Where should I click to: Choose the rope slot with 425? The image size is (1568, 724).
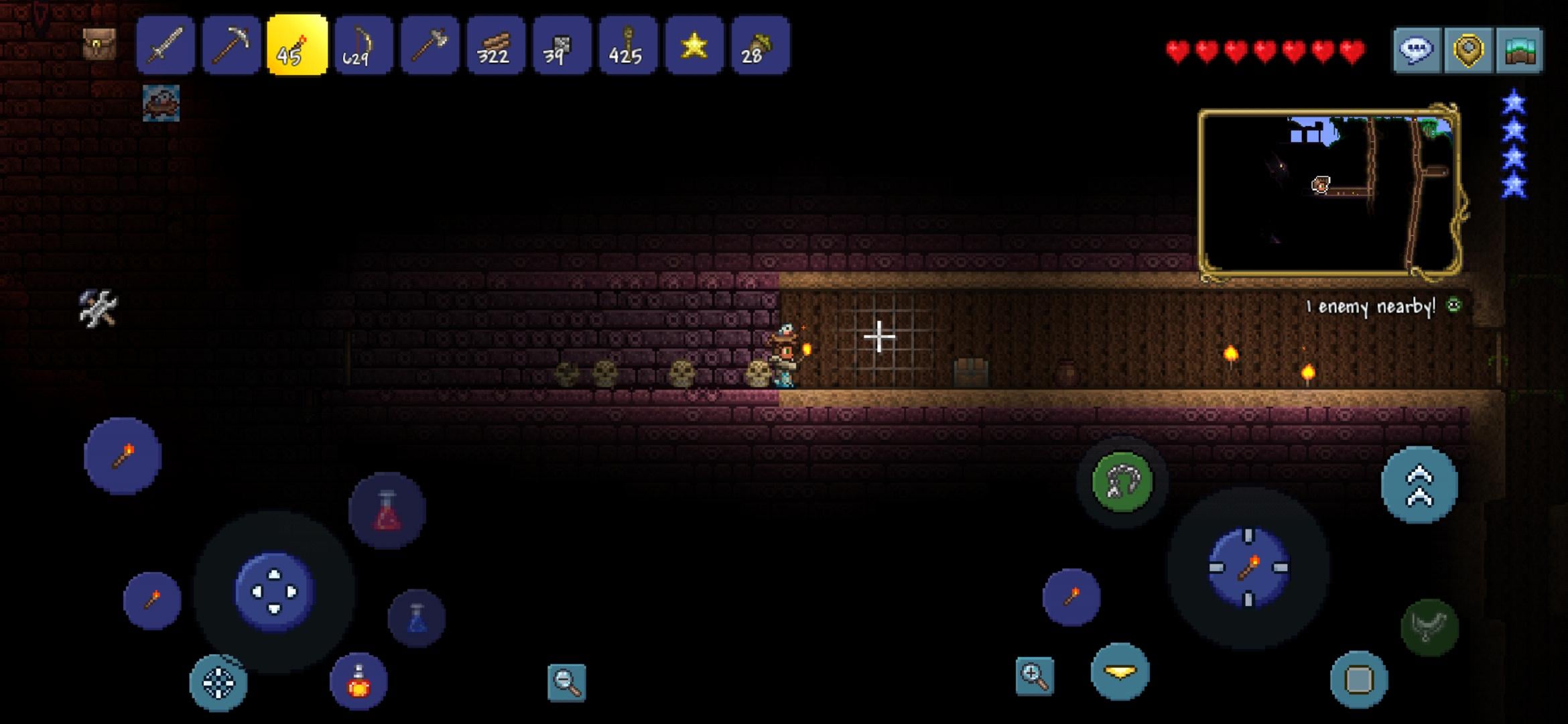point(627,46)
